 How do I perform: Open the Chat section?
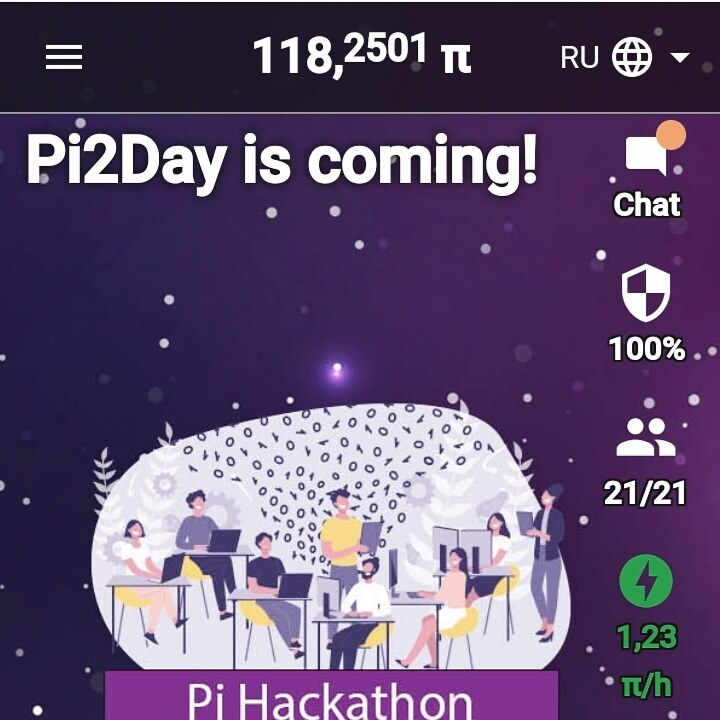pos(647,158)
